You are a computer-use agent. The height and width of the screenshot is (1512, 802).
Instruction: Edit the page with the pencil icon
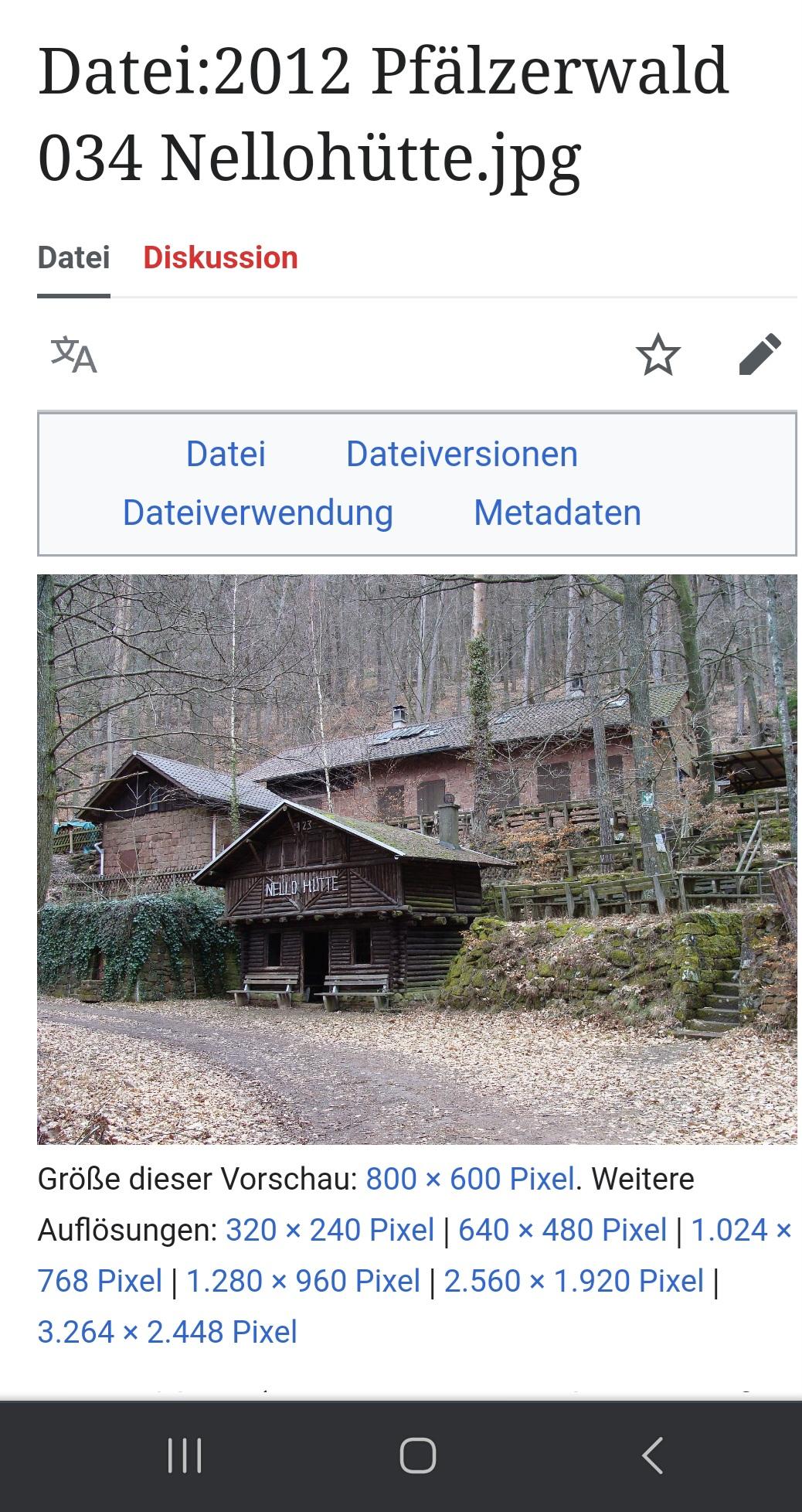point(760,355)
